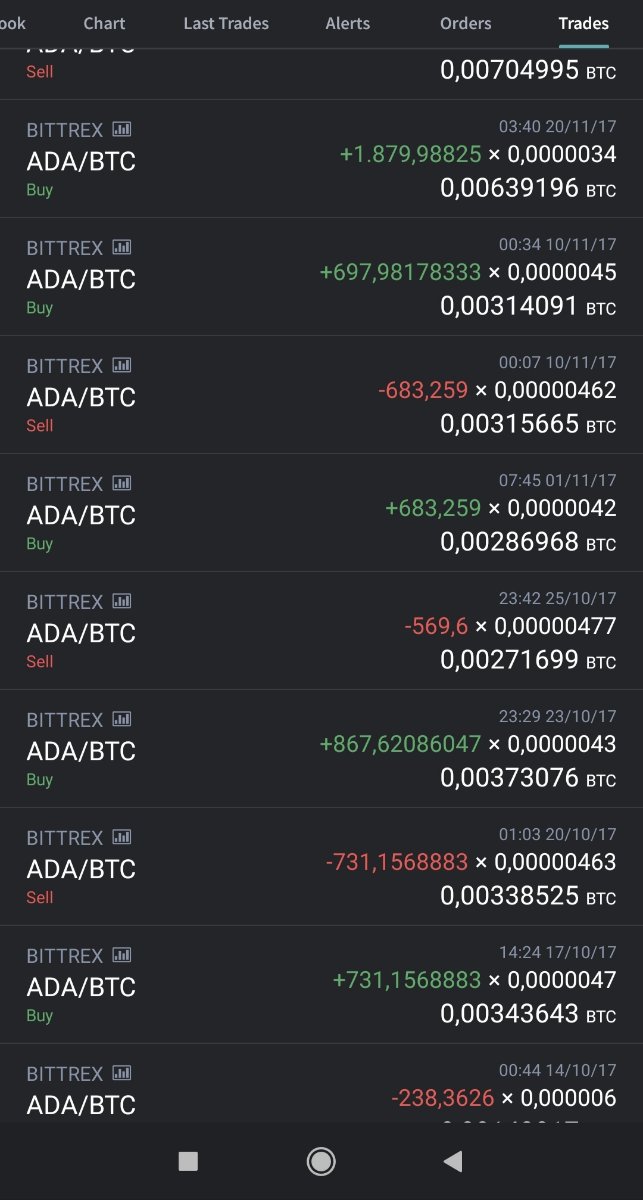Open the Buy trade from 00:34 10/11/17
Image resolution: width=643 pixels, height=1200 pixels.
pos(321,277)
